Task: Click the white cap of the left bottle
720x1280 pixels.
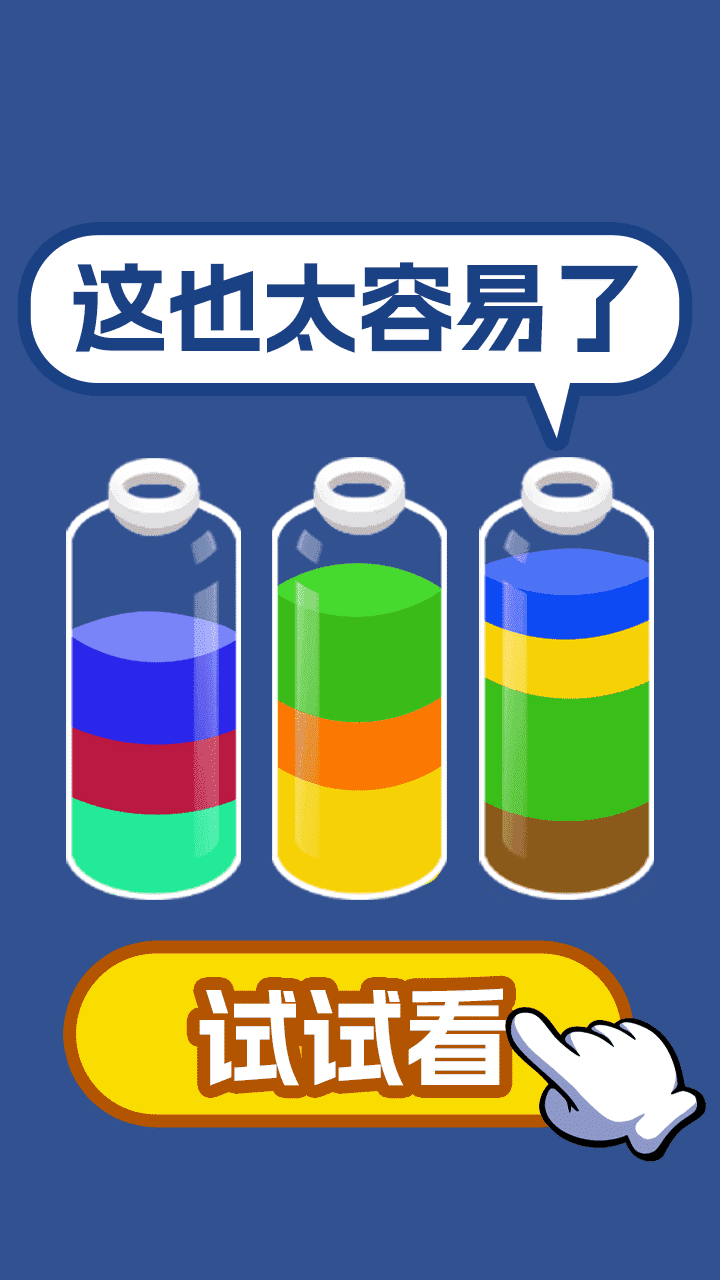Action: click(x=152, y=495)
